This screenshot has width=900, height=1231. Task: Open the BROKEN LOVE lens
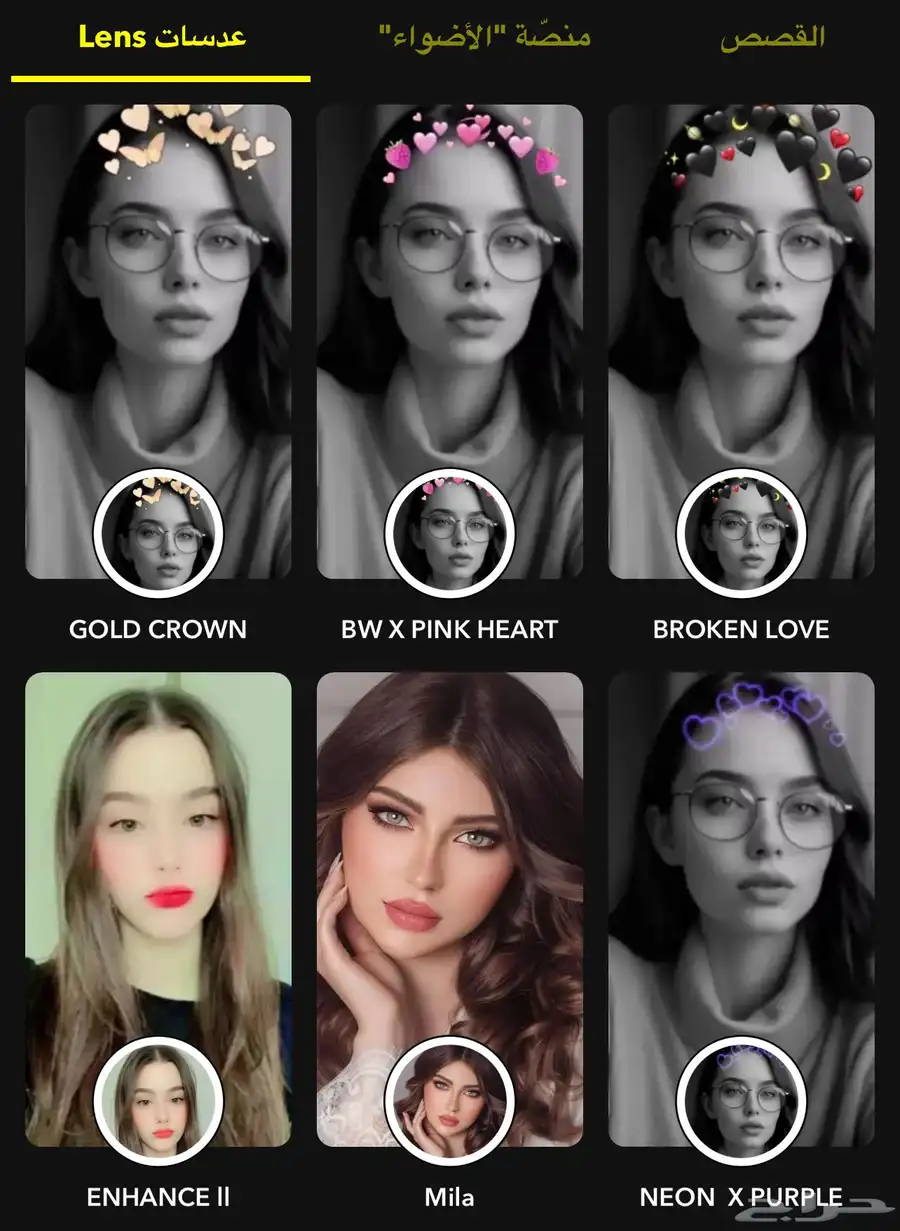click(x=741, y=342)
